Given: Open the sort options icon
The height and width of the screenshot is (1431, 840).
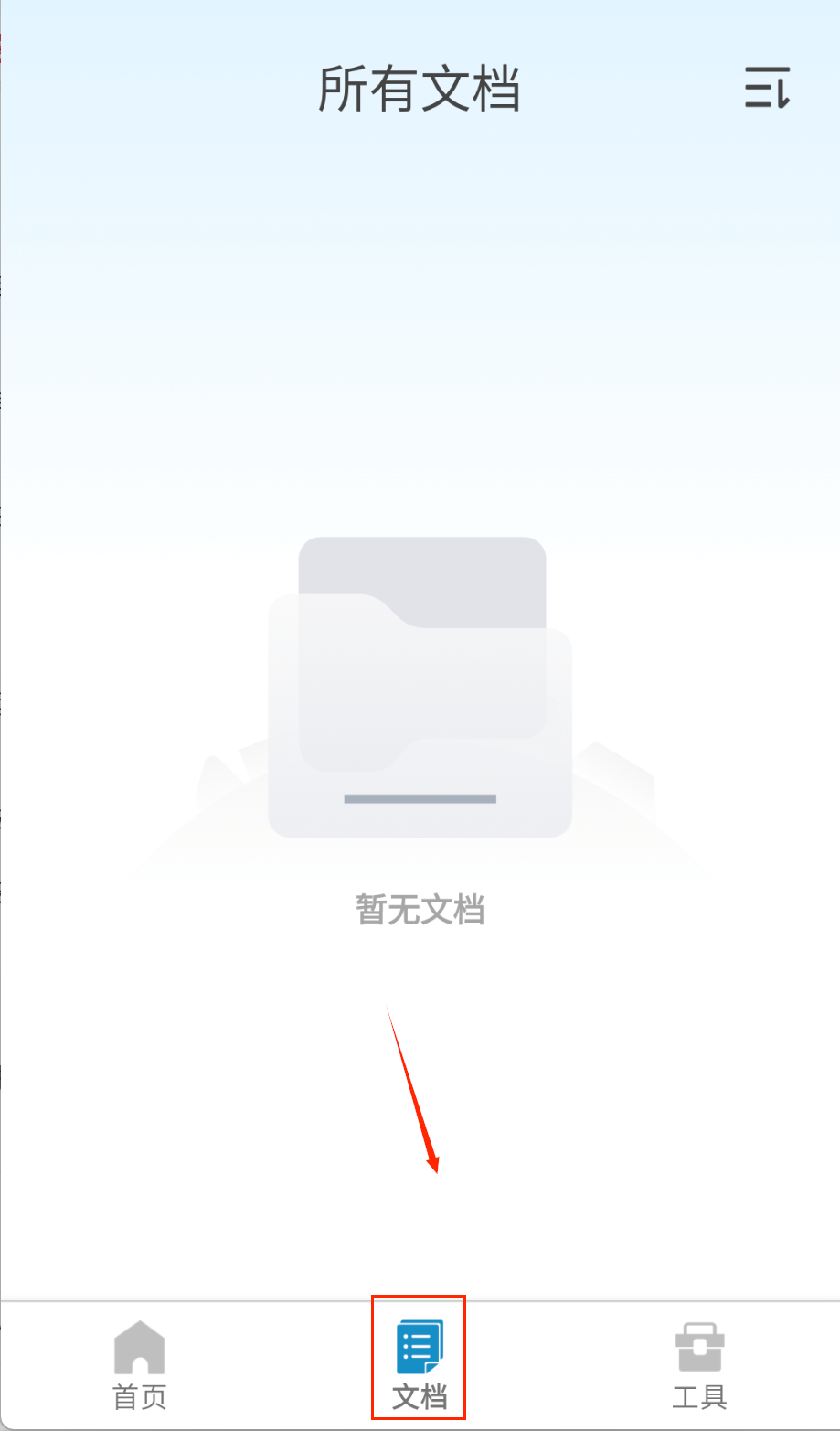Looking at the screenshot, I should click(x=767, y=88).
